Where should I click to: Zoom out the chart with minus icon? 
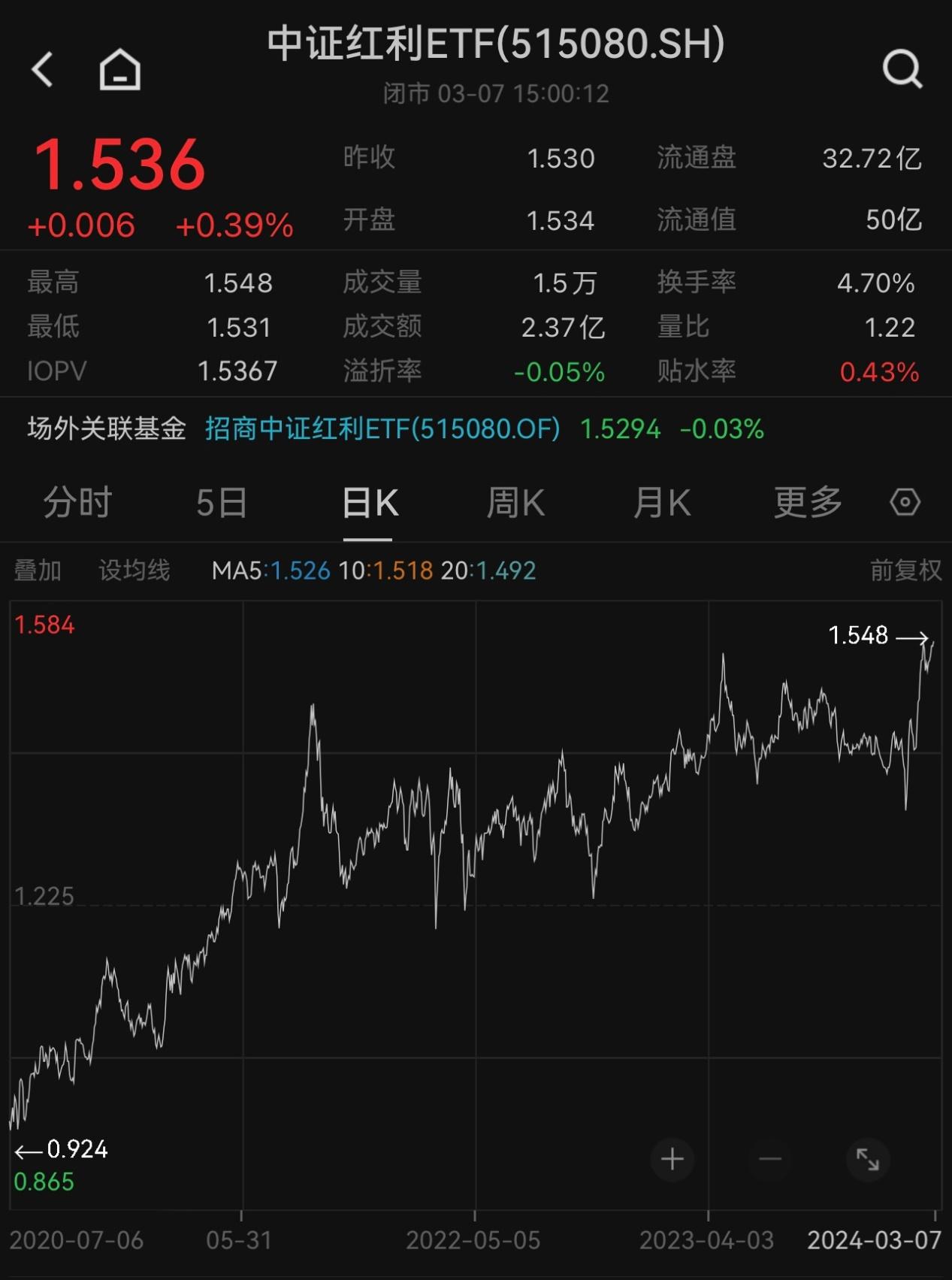pyautogui.click(x=769, y=1160)
